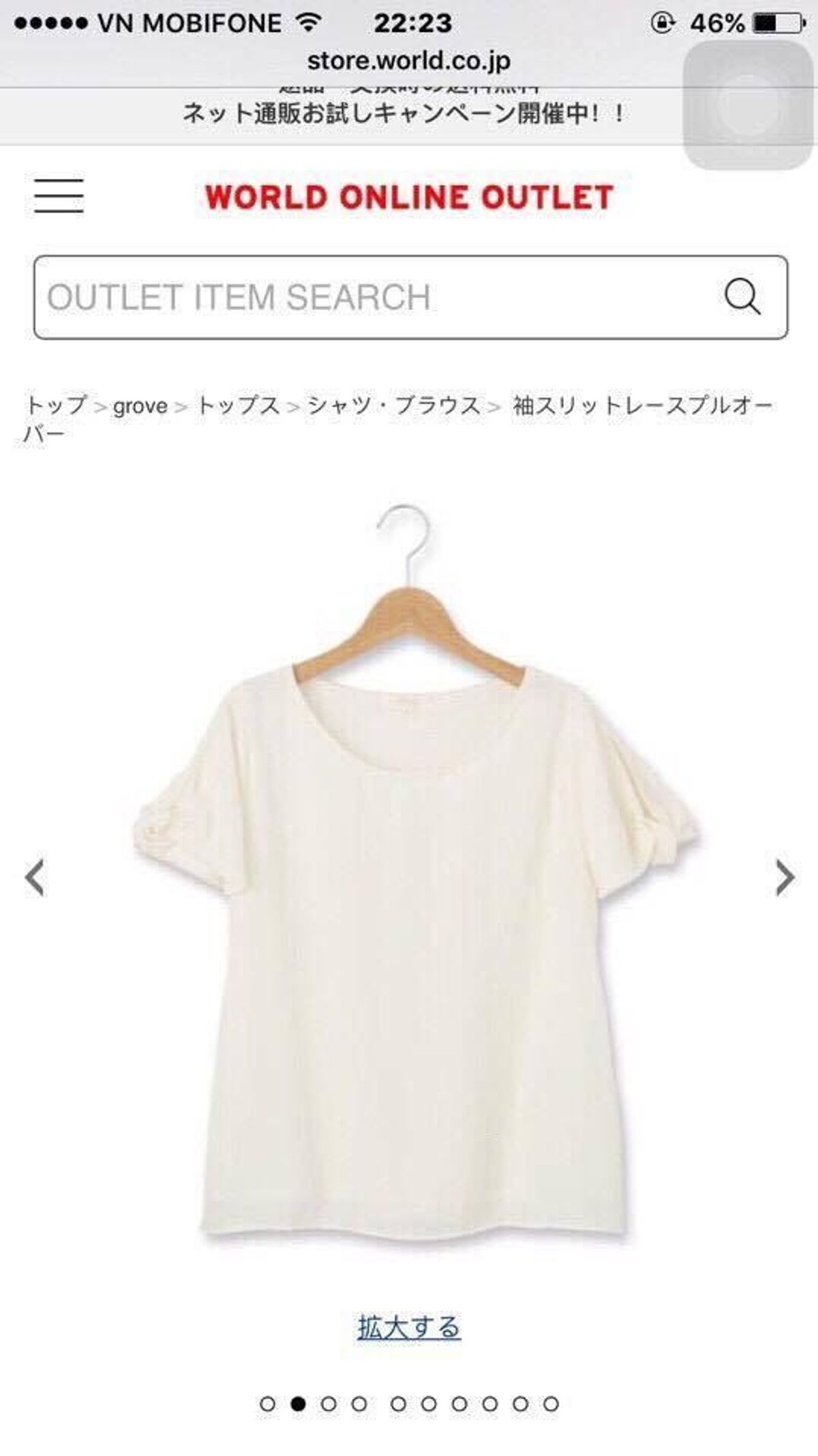818x1456 pixels.
Task: Go to the WORLD ONLINE OUTLET home
Action: [409, 198]
